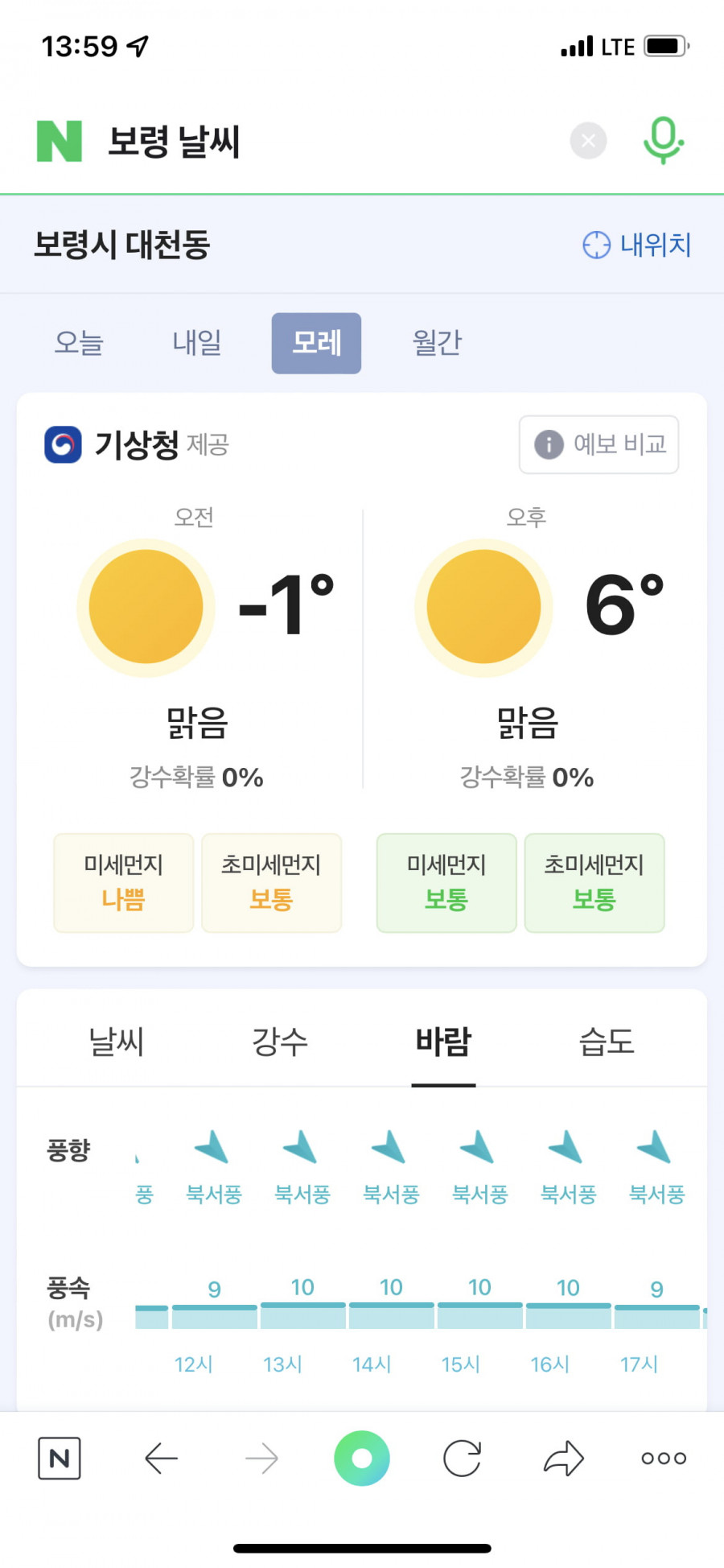Image resolution: width=724 pixels, height=1568 pixels.
Task: Start voice search with the microphone
Action: coord(663,141)
